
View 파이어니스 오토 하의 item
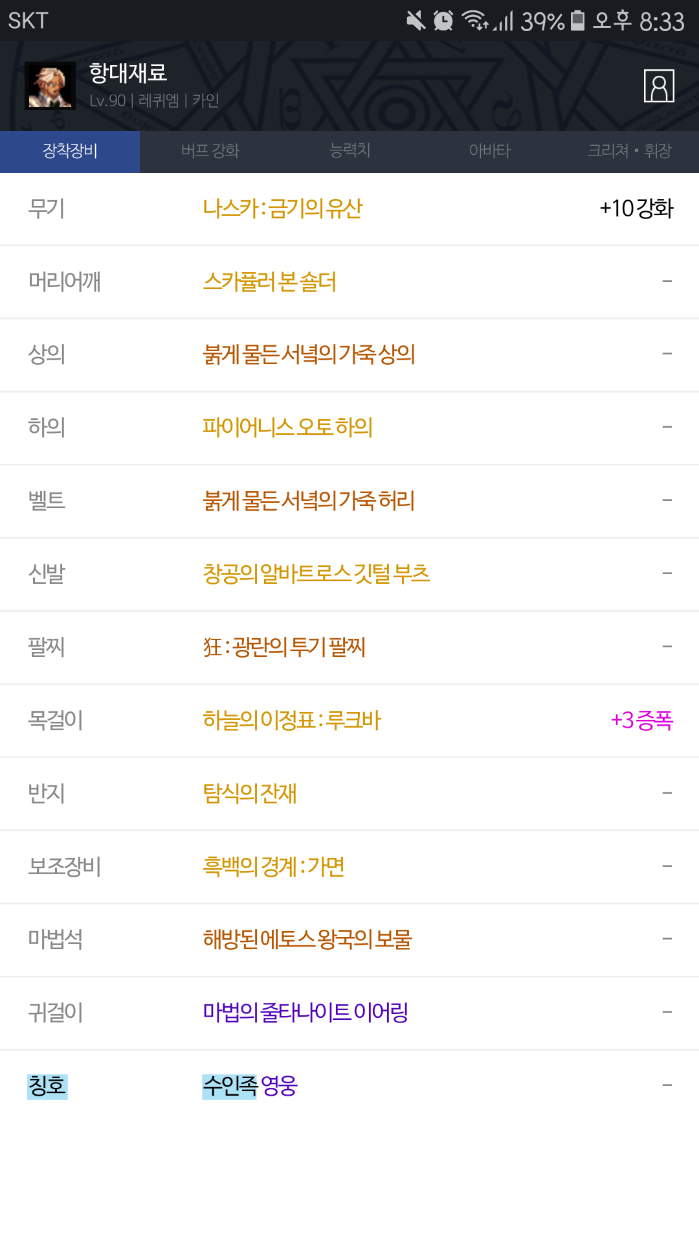287,427
